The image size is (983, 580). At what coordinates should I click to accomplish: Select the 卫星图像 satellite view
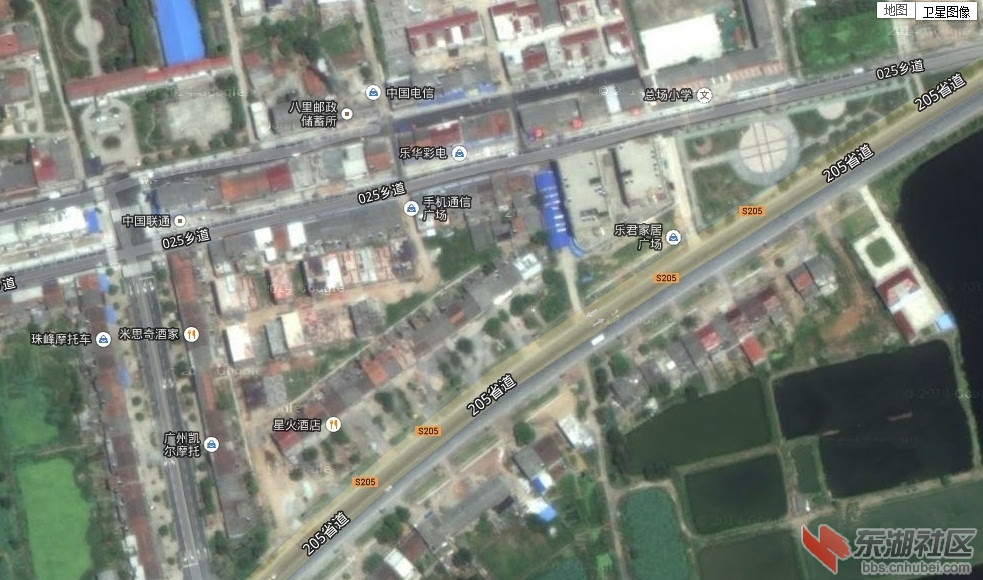point(946,11)
